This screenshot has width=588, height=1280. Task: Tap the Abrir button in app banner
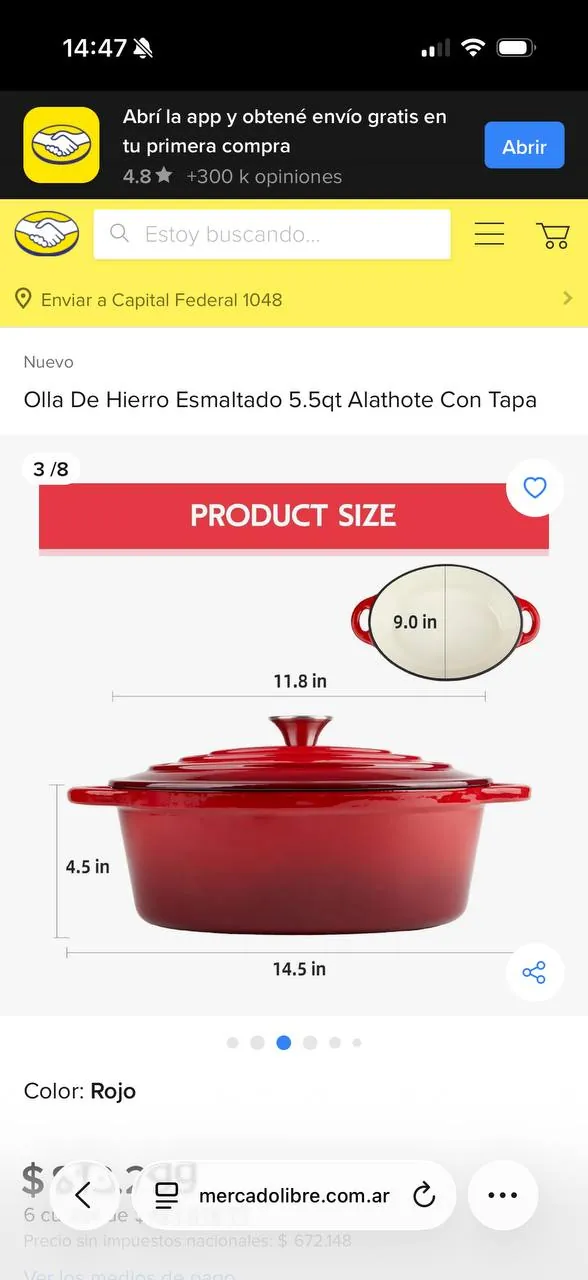pos(524,146)
